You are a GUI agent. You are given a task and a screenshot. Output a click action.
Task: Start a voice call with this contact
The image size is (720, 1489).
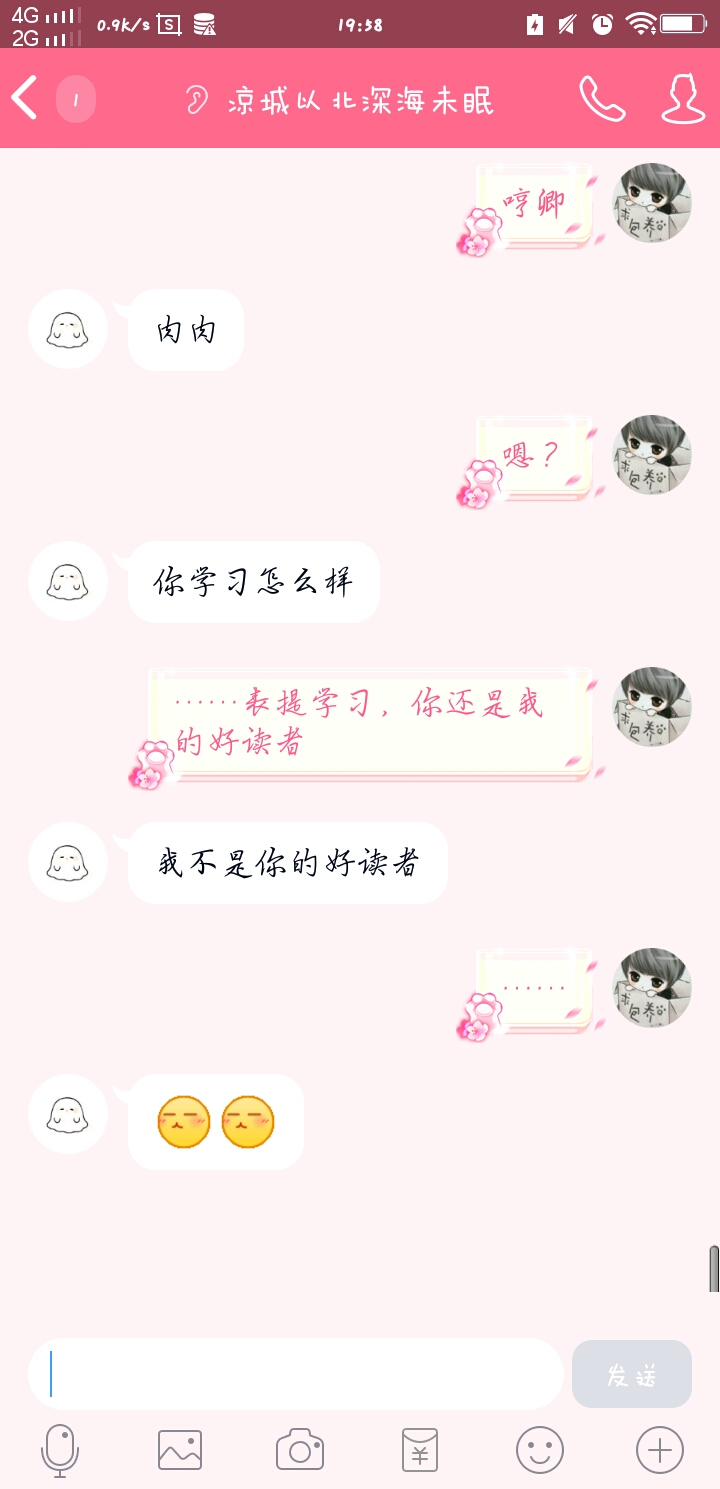coord(602,99)
